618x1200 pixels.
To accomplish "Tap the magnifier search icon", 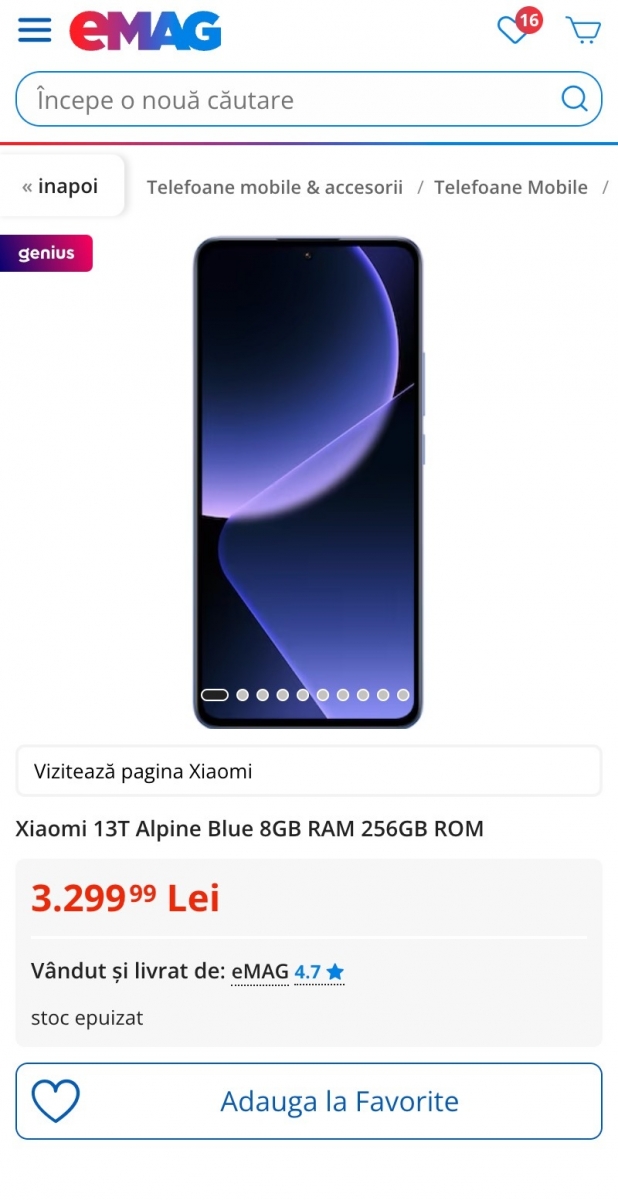I will click(574, 98).
